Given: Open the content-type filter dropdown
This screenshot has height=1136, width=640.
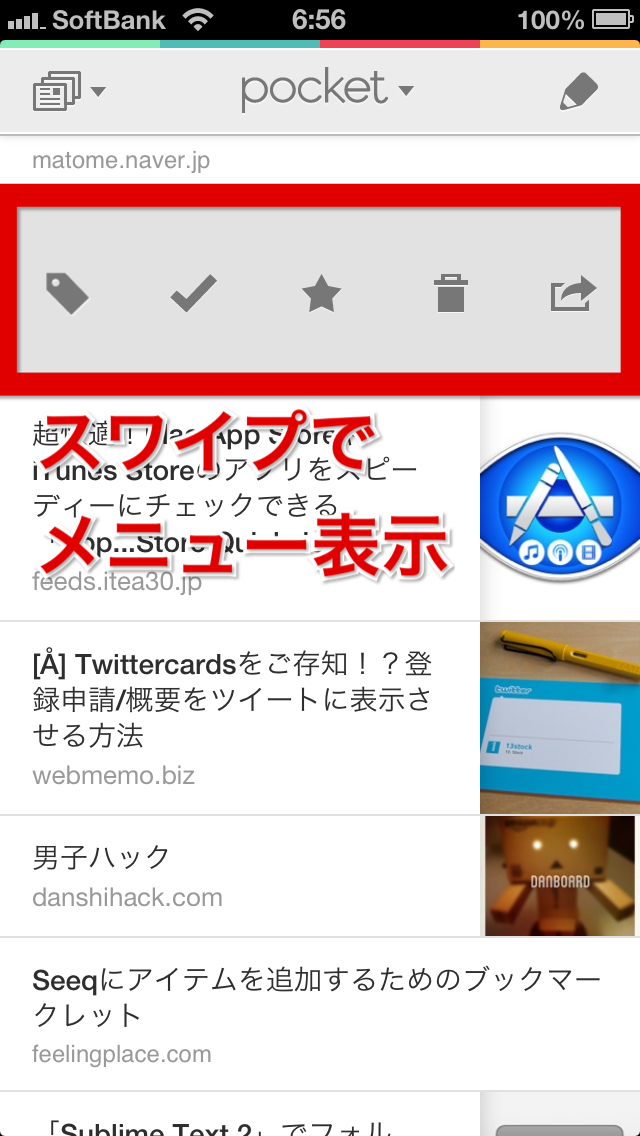Looking at the screenshot, I should [x=68, y=93].
